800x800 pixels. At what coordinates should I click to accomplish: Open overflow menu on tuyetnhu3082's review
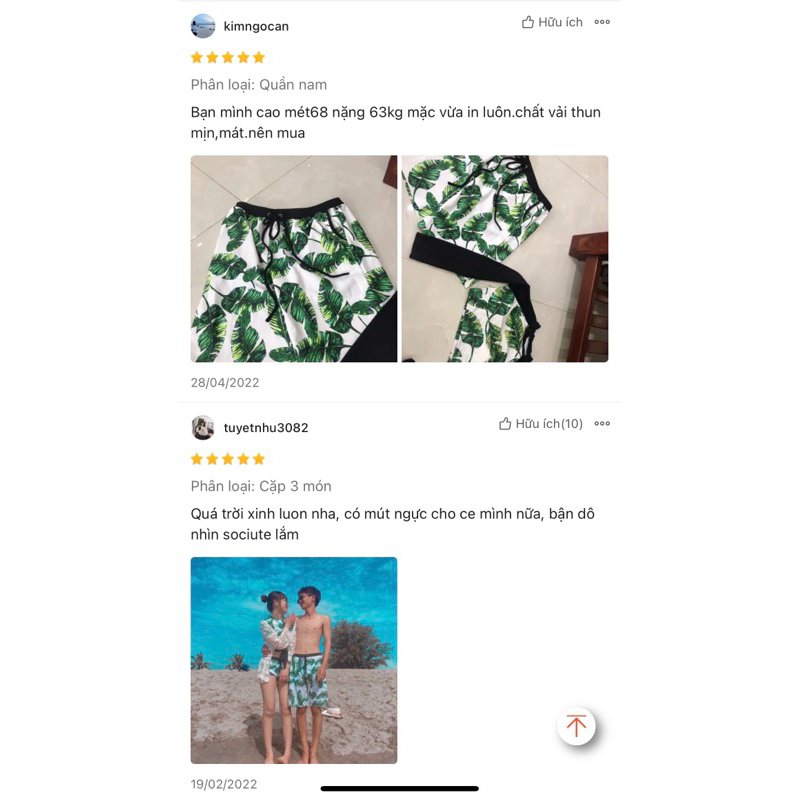pyautogui.click(x=602, y=424)
